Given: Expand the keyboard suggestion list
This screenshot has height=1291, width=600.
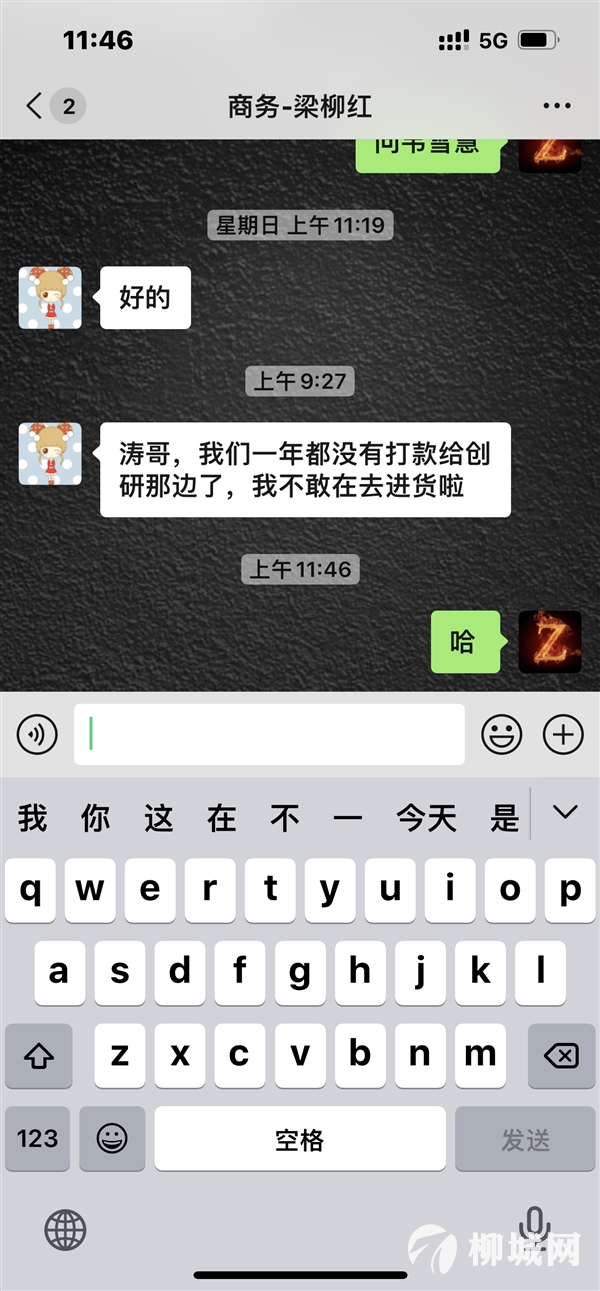Looking at the screenshot, I should [565, 813].
